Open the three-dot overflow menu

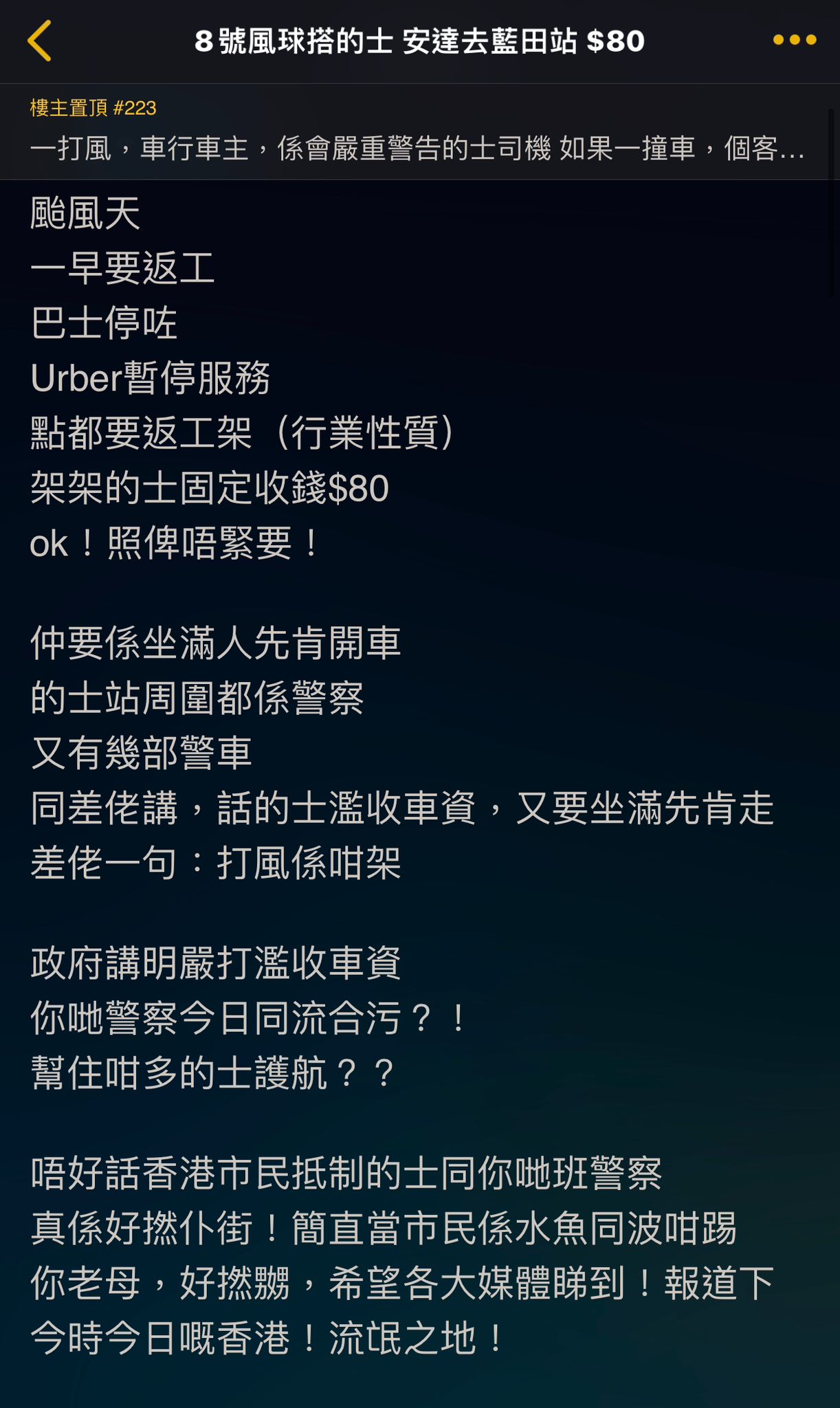(x=794, y=40)
